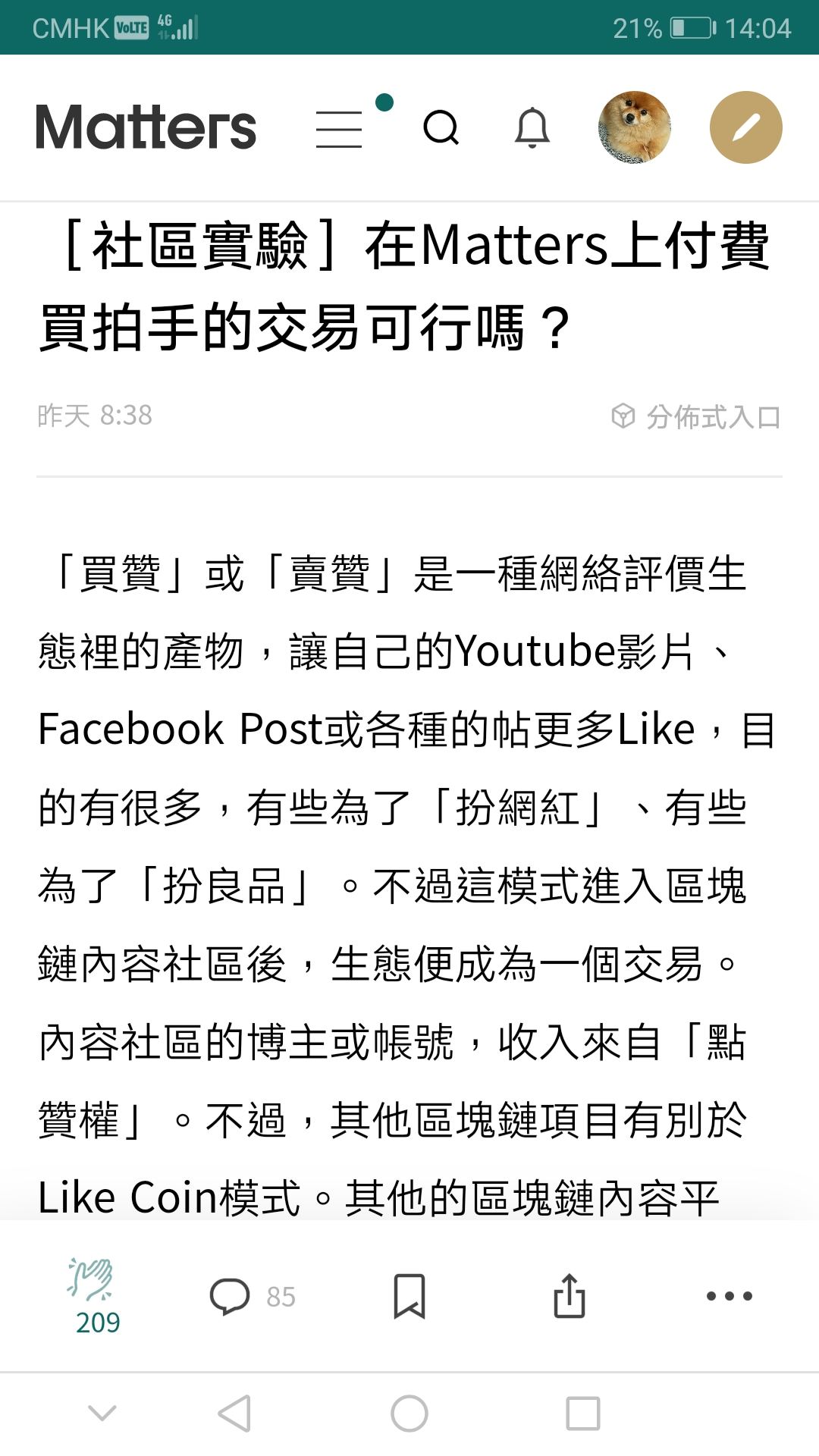This screenshot has width=819, height=1456.
Task: Open the 分佈式入口 link
Action: (696, 416)
